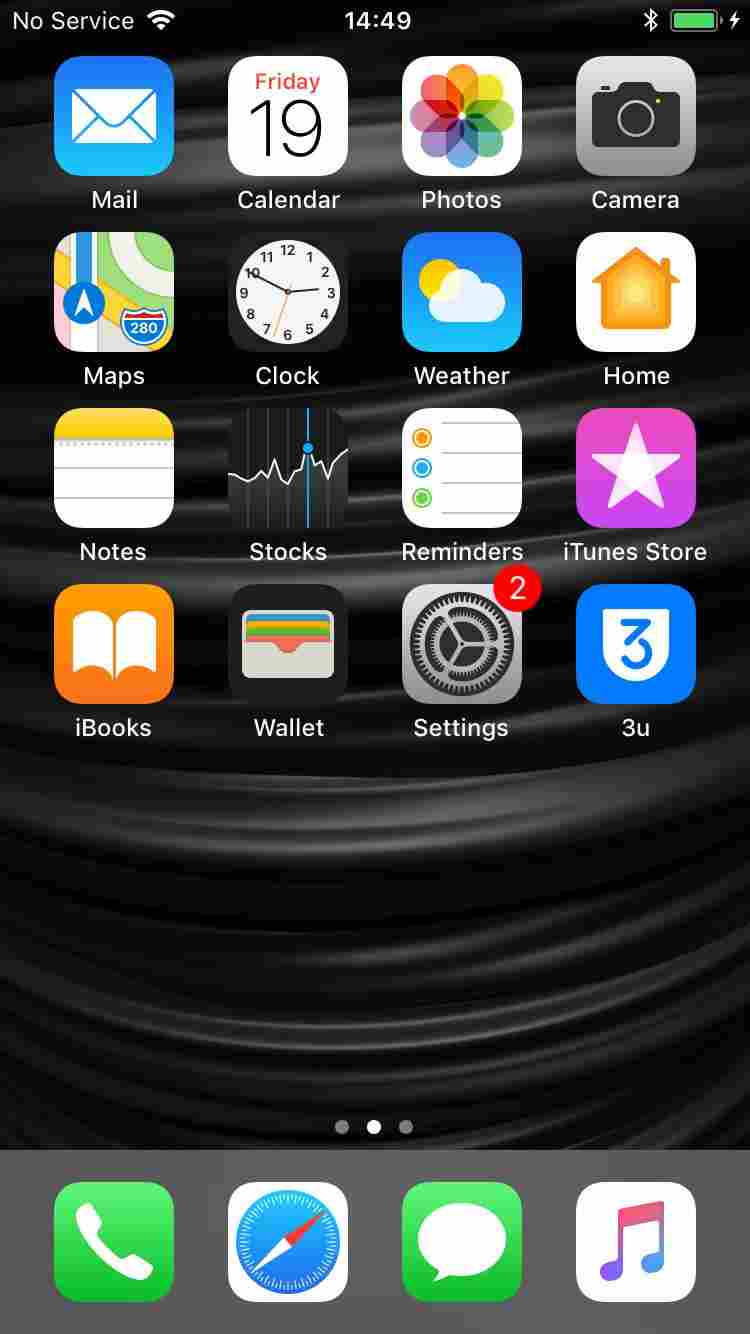Viewport: 750px width, 1334px height.
Task: Launch the Calendar app
Action: (x=288, y=116)
